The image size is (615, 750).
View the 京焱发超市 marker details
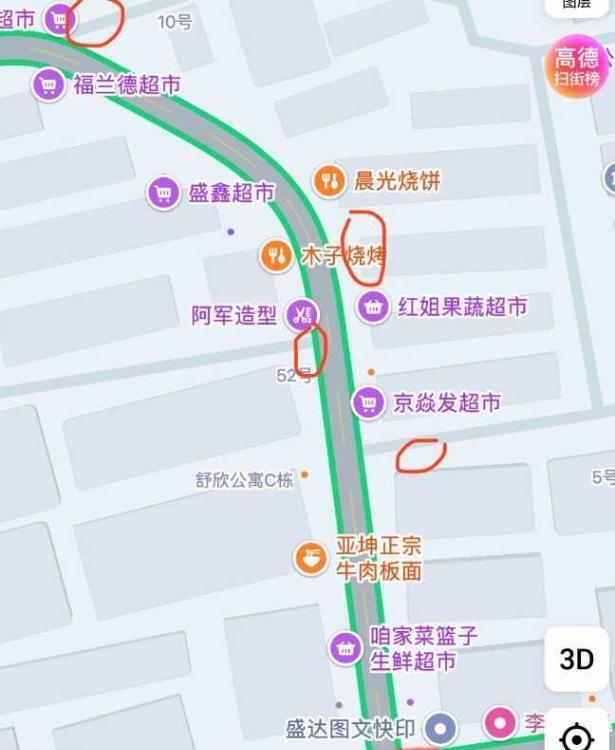tap(369, 403)
